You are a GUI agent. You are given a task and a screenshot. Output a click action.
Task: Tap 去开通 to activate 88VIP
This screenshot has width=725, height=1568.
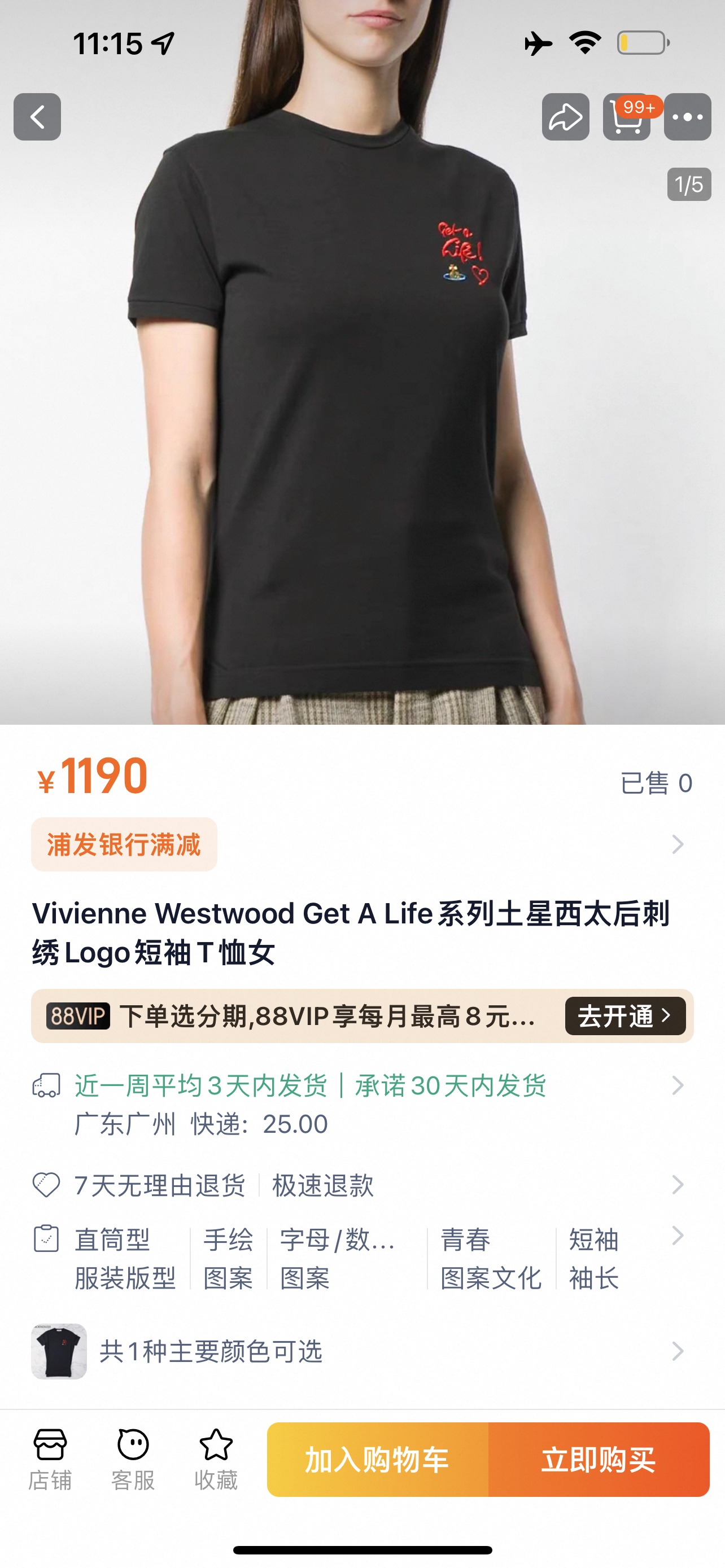[624, 1016]
